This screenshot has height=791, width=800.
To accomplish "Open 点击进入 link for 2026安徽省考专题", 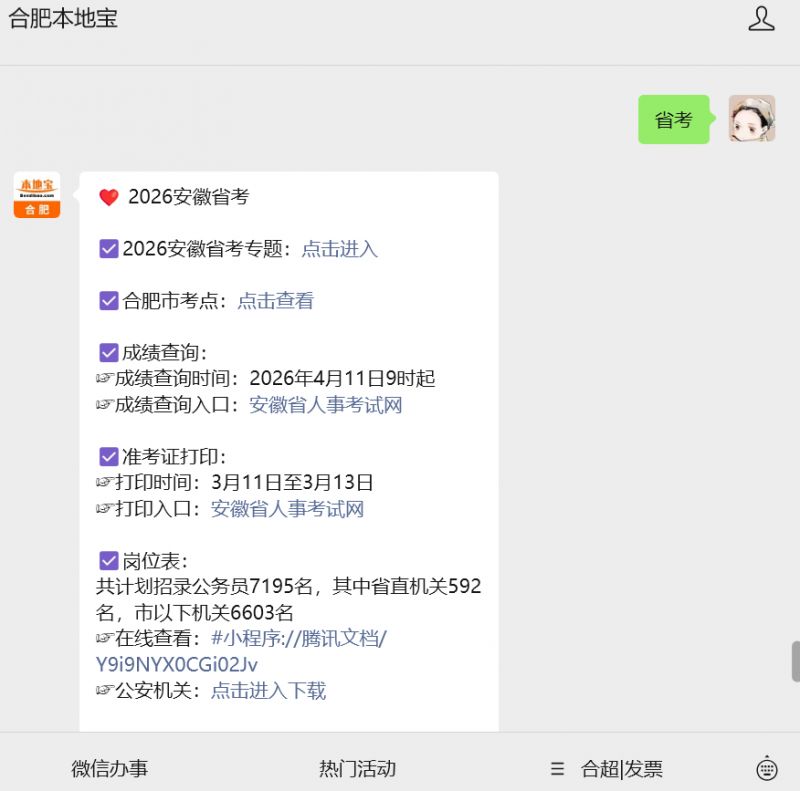I will [x=339, y=249].
